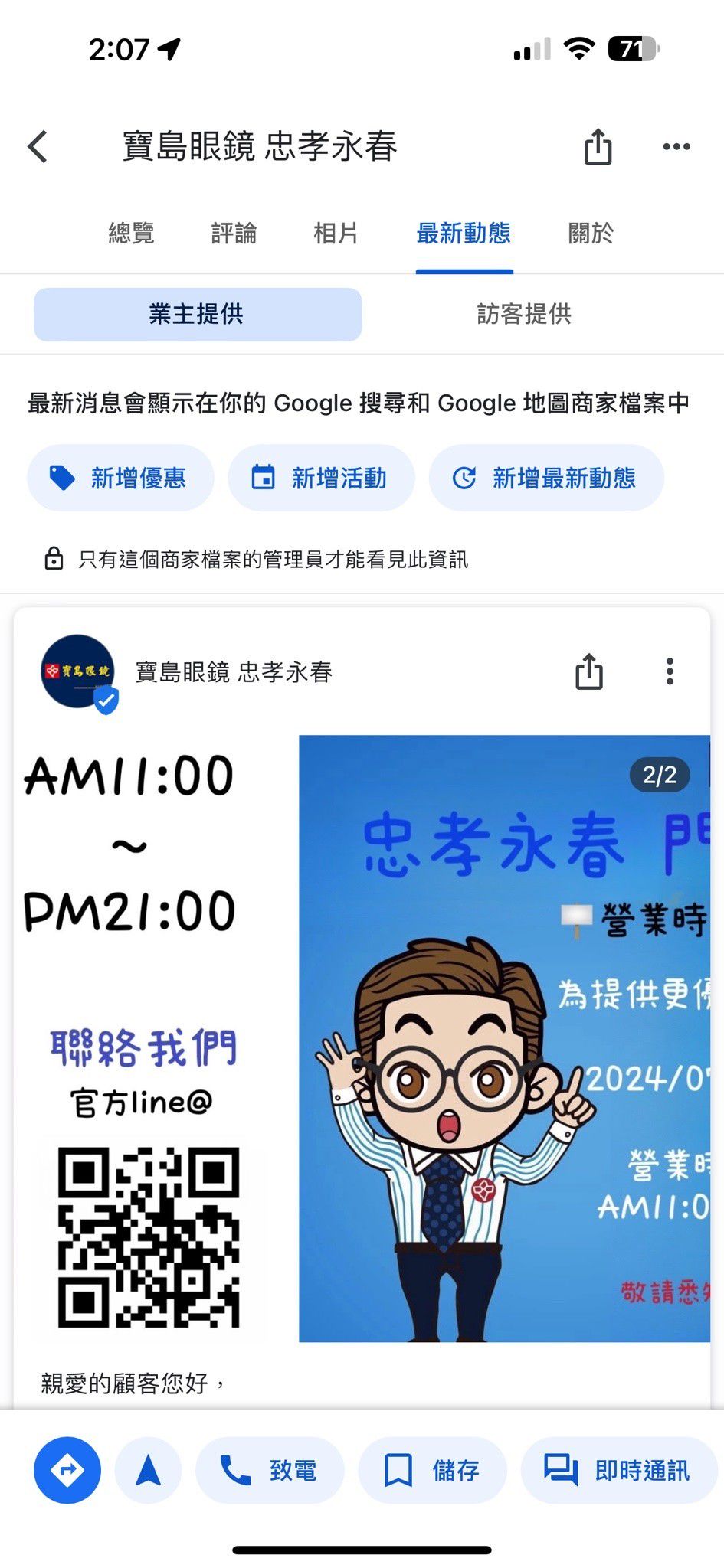Tap the 新增最新動態 chip
This screenshot has height=1568, width=724.
click(x=545, y=478)
